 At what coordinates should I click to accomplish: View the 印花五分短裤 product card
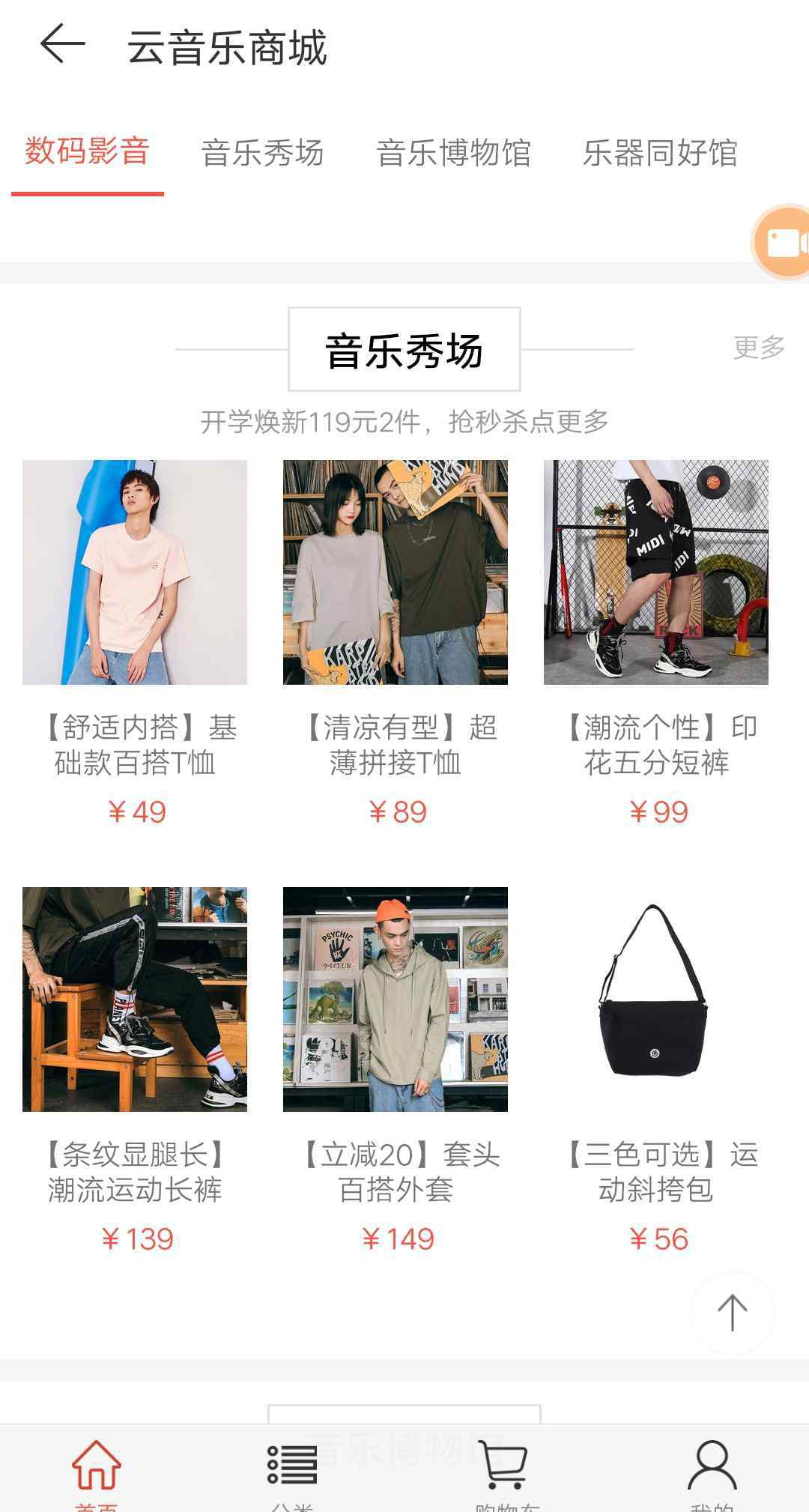coord(656,644)
